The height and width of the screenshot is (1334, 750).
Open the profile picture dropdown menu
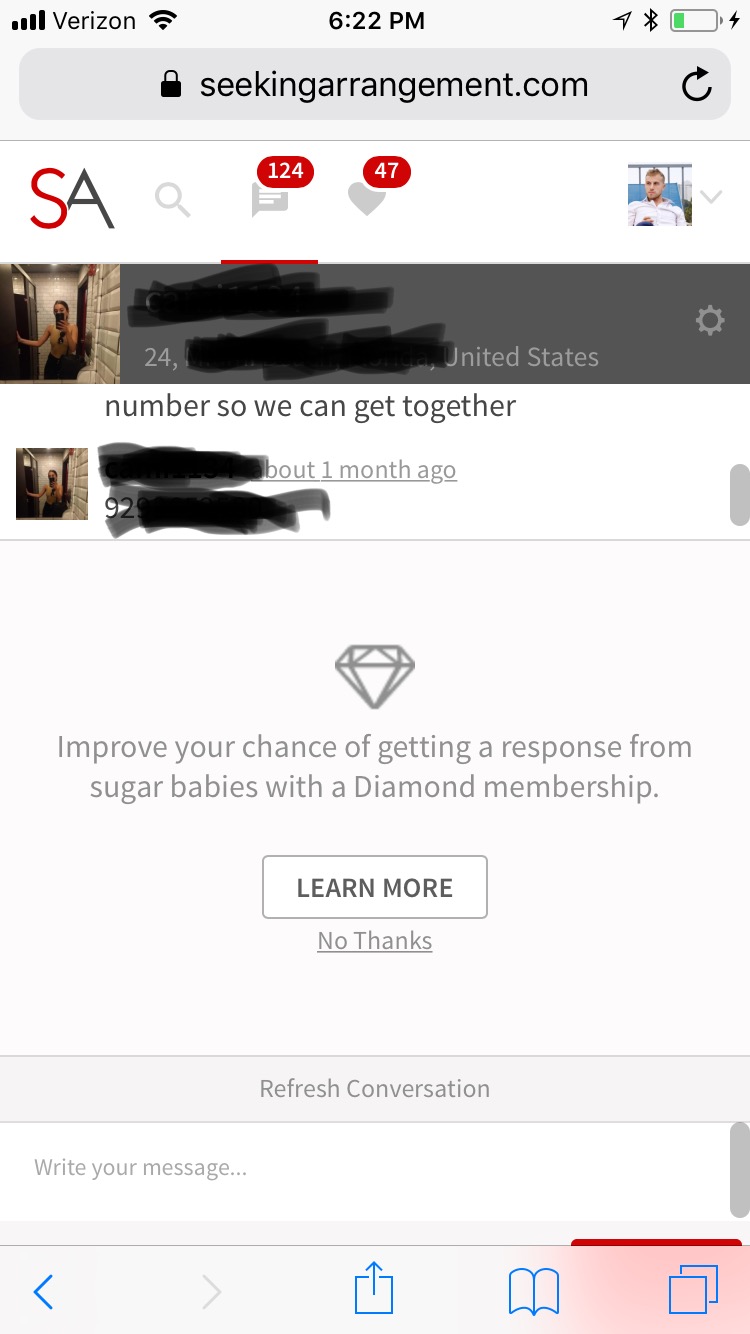point(673,196)
